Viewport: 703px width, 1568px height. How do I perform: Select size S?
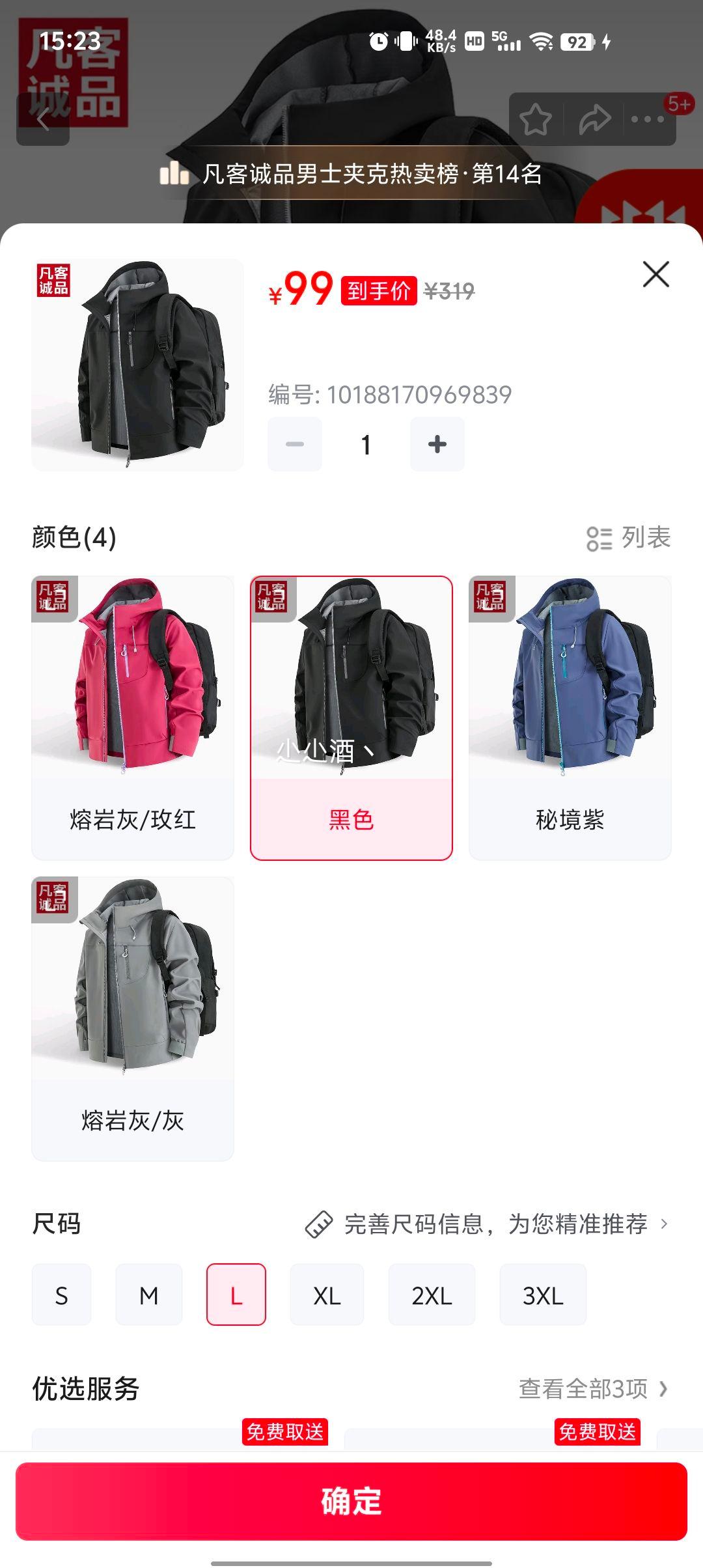click(x=61, y=1295)
